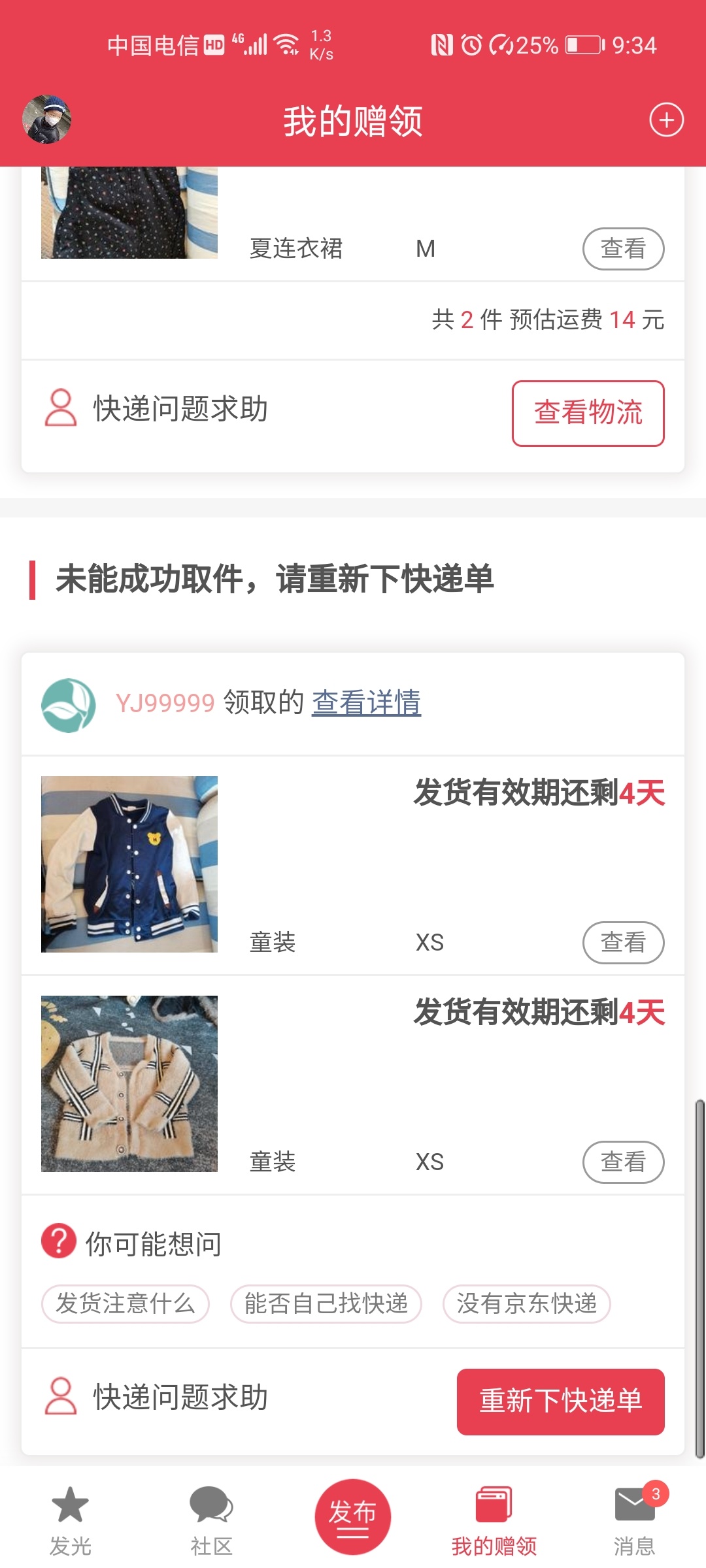This screenshot has height=1568, width=706.
Task: Tap the red 发布 publish button
Action: (x=352, y=1516)
